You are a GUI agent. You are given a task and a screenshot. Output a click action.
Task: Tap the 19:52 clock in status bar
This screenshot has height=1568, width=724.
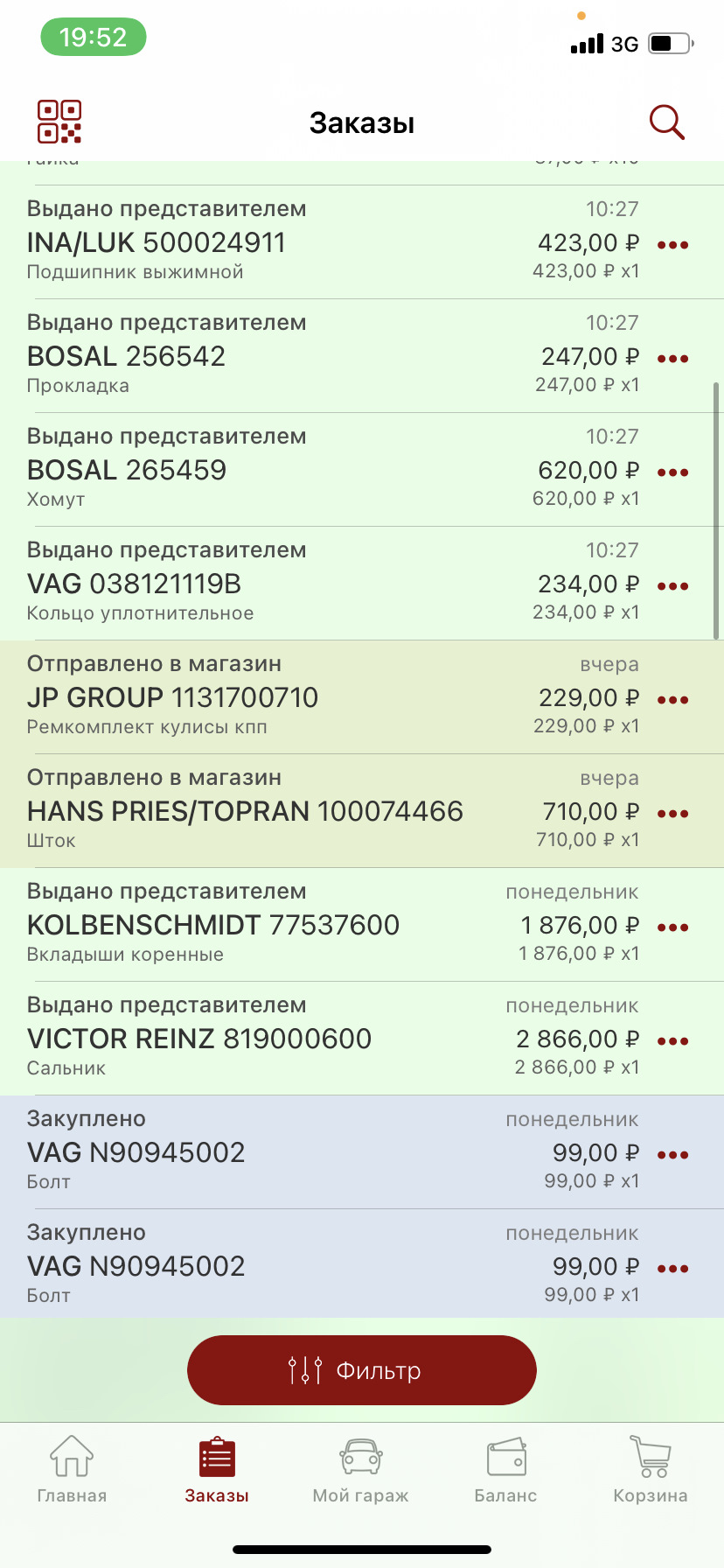pyautogui.click(x=93, y=38)
